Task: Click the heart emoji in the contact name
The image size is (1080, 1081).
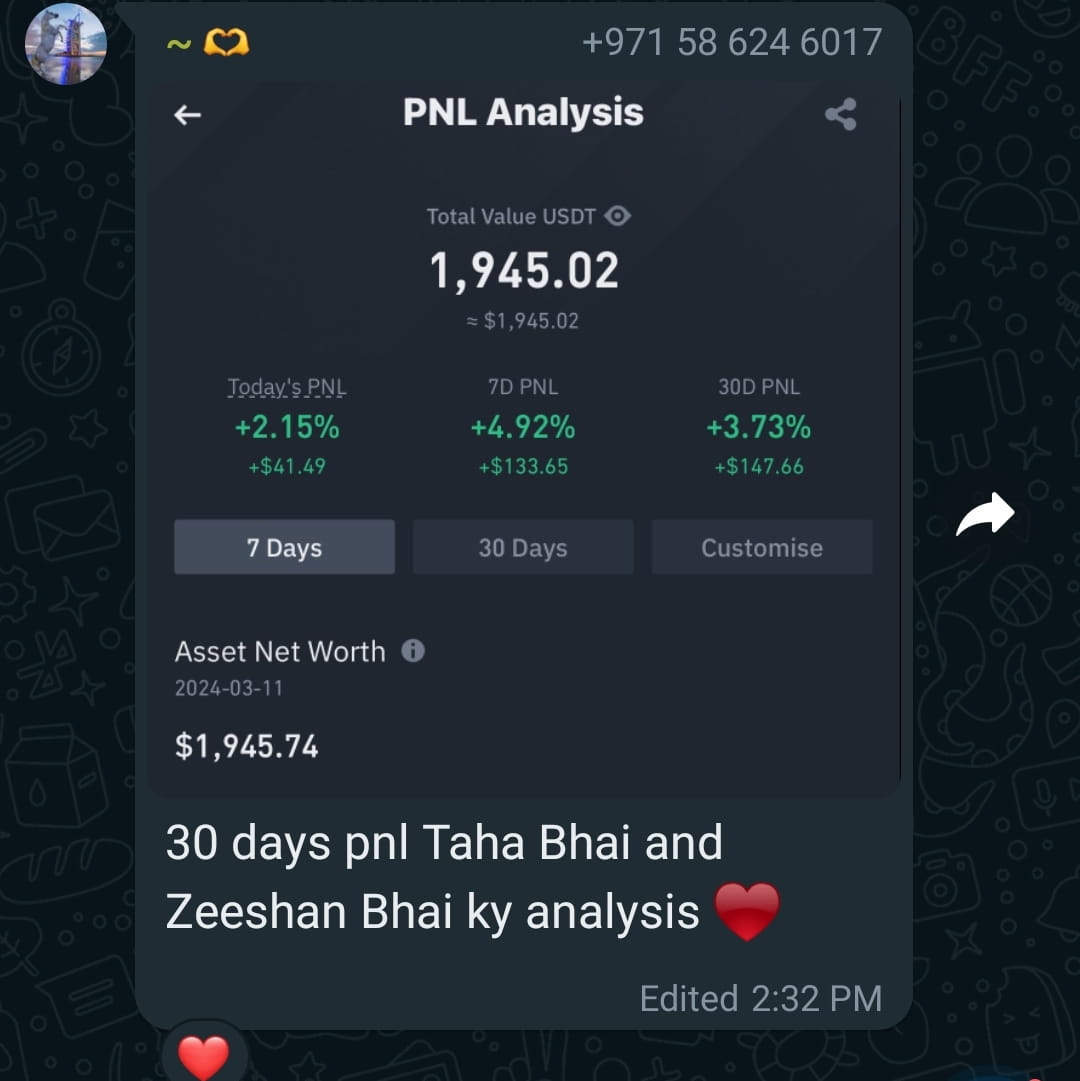Action: coord(227,42)
